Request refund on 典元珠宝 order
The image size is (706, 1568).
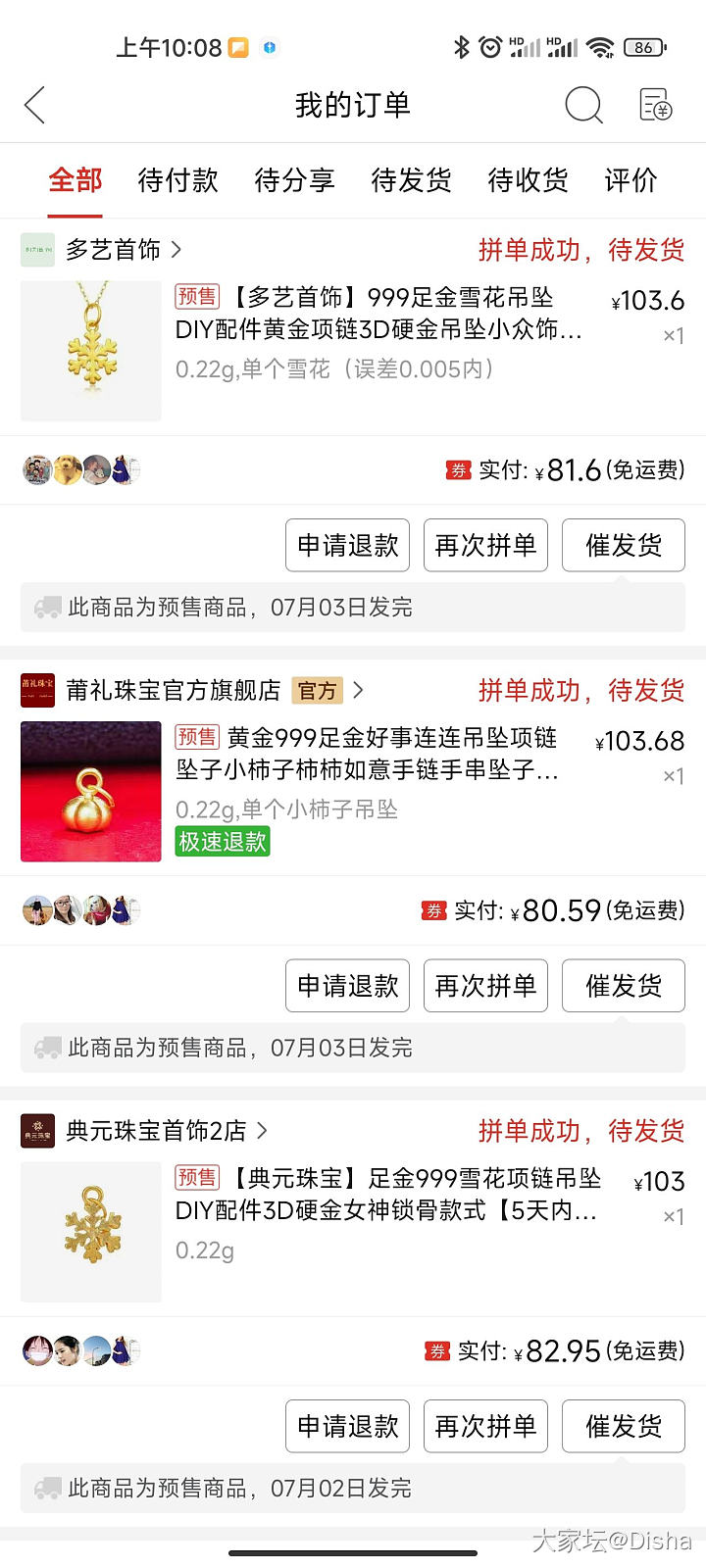[x=347, y=1426]
